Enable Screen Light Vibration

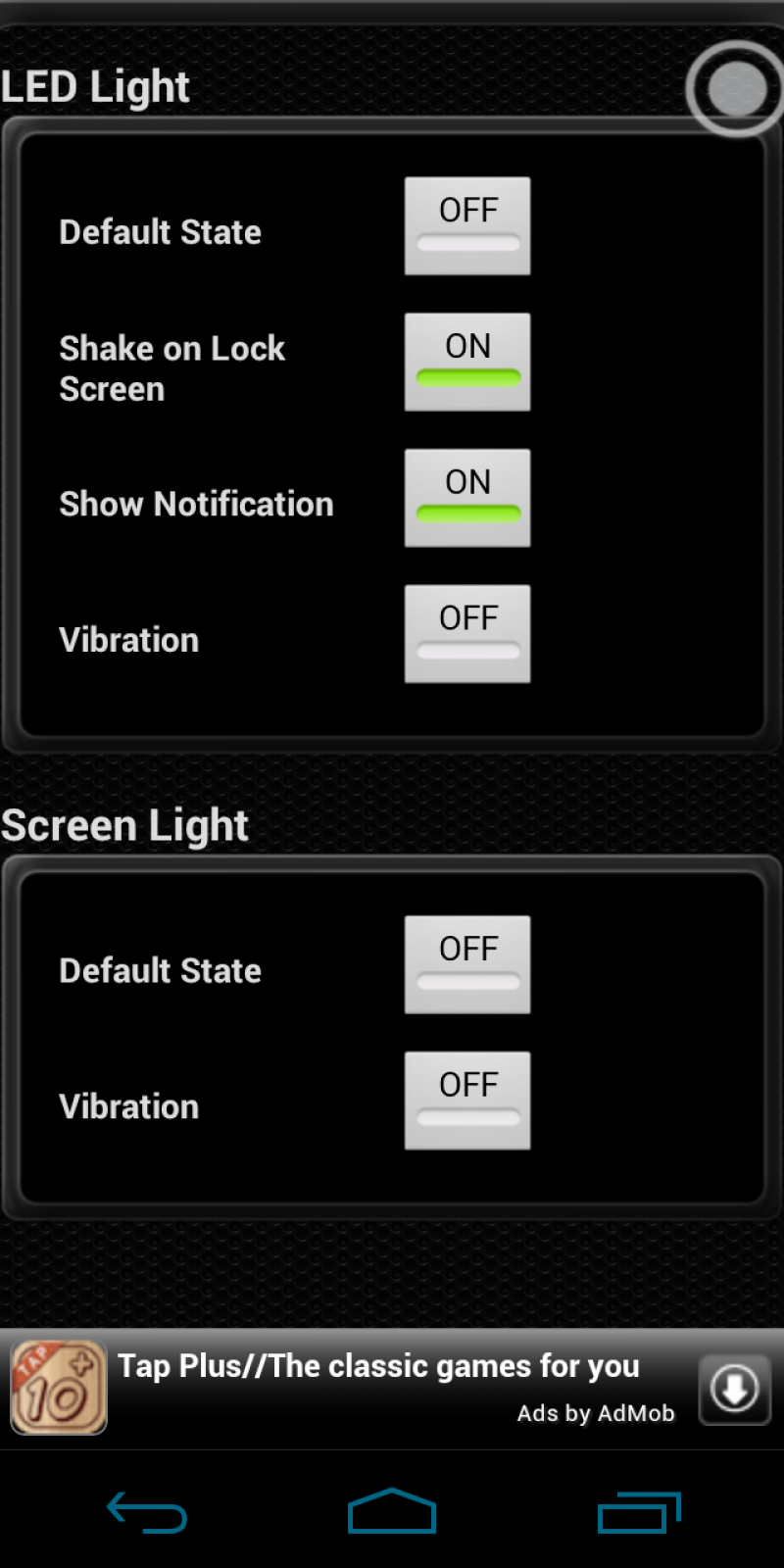pyautogui.click(x=467, y=1101)
